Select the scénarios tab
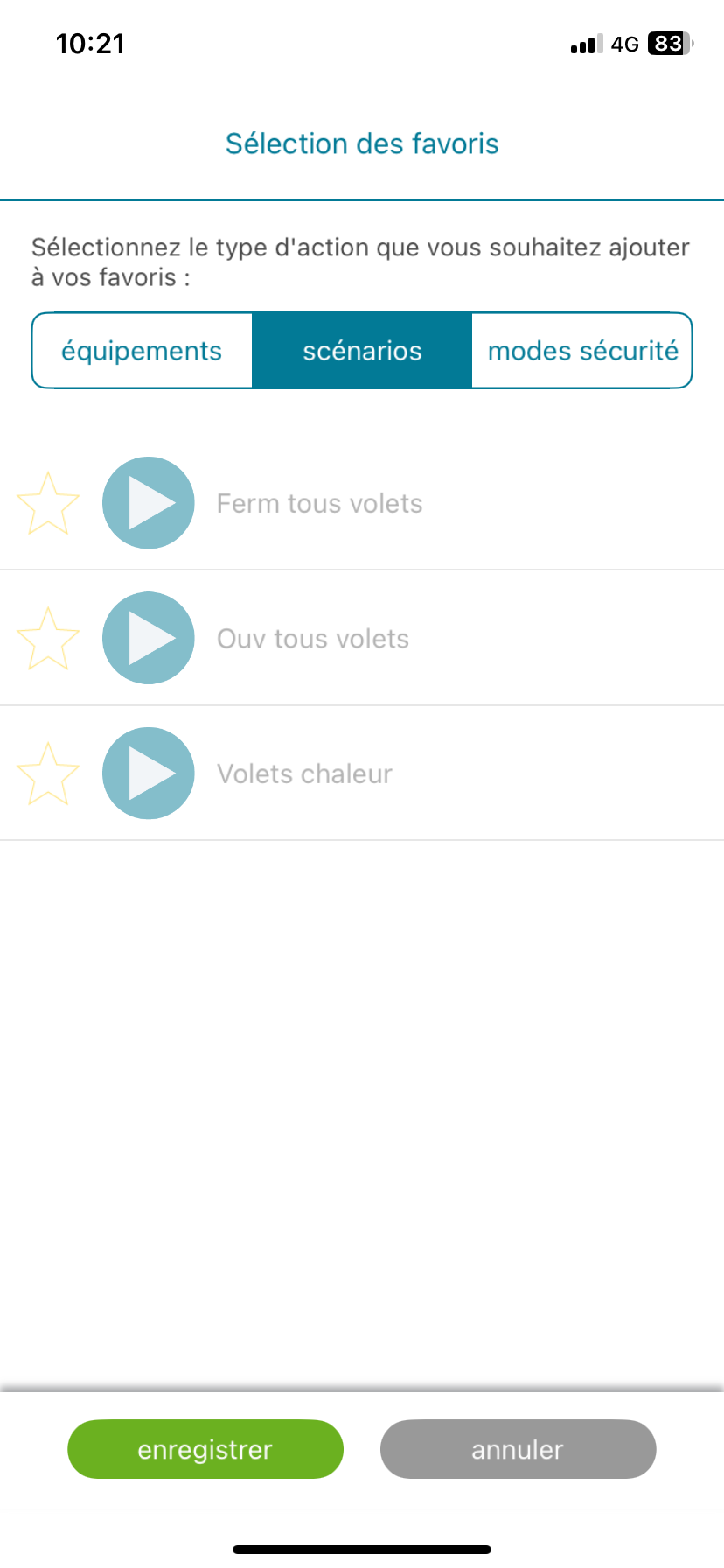724x1568 pixels. [x=362, y=351]
